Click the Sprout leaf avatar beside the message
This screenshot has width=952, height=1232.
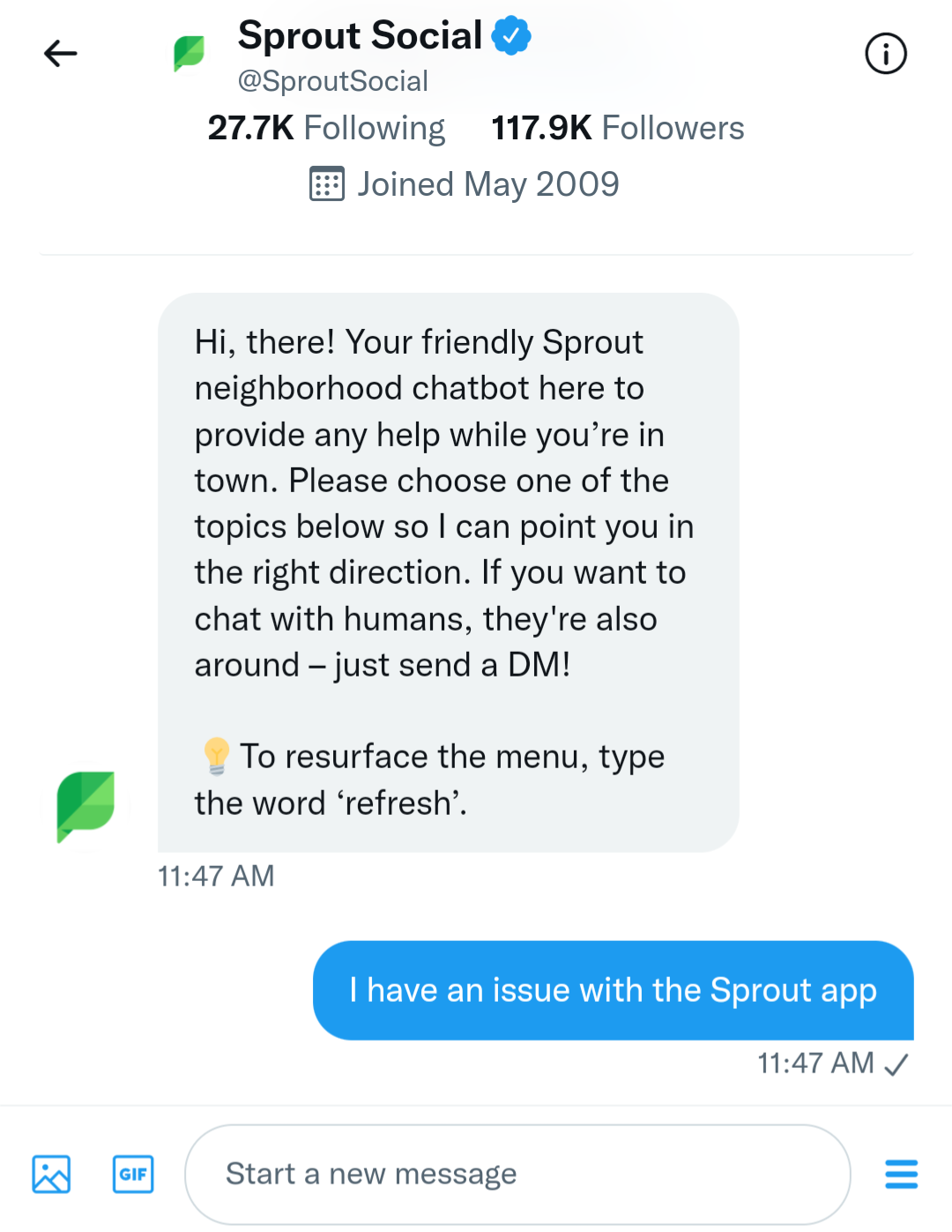(86, 807)
